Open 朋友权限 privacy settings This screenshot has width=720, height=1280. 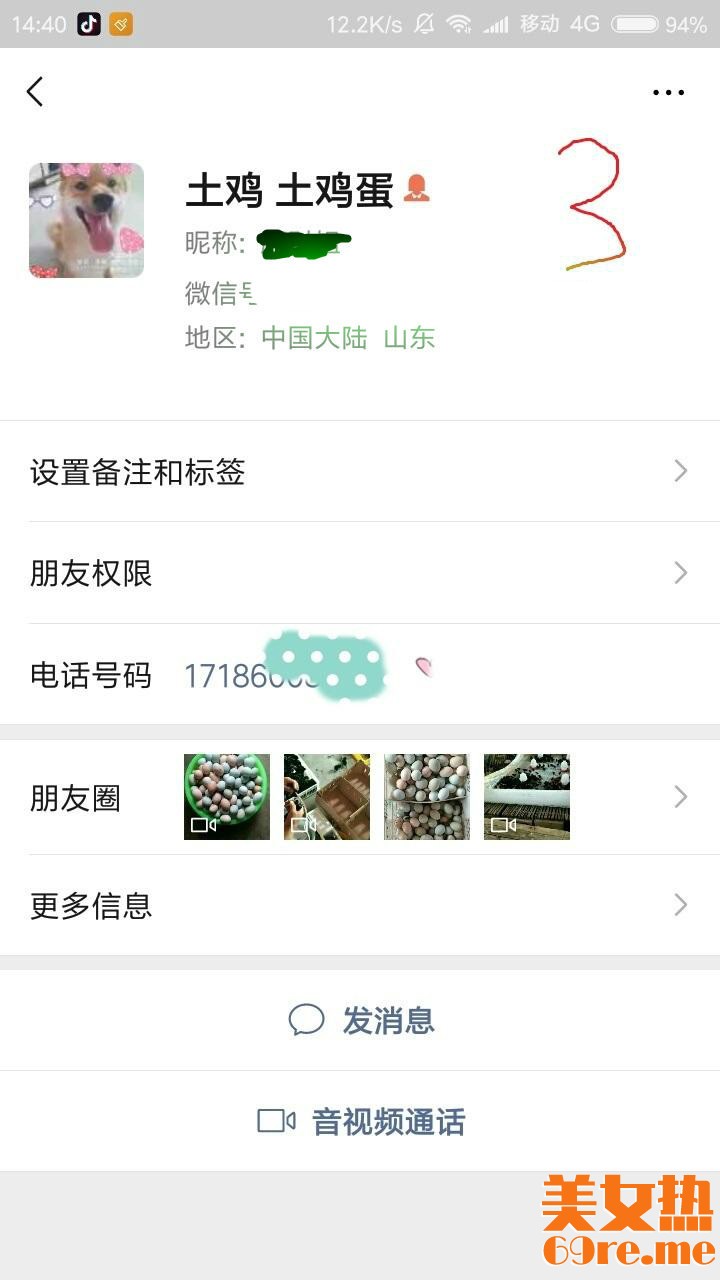(360, 573)
